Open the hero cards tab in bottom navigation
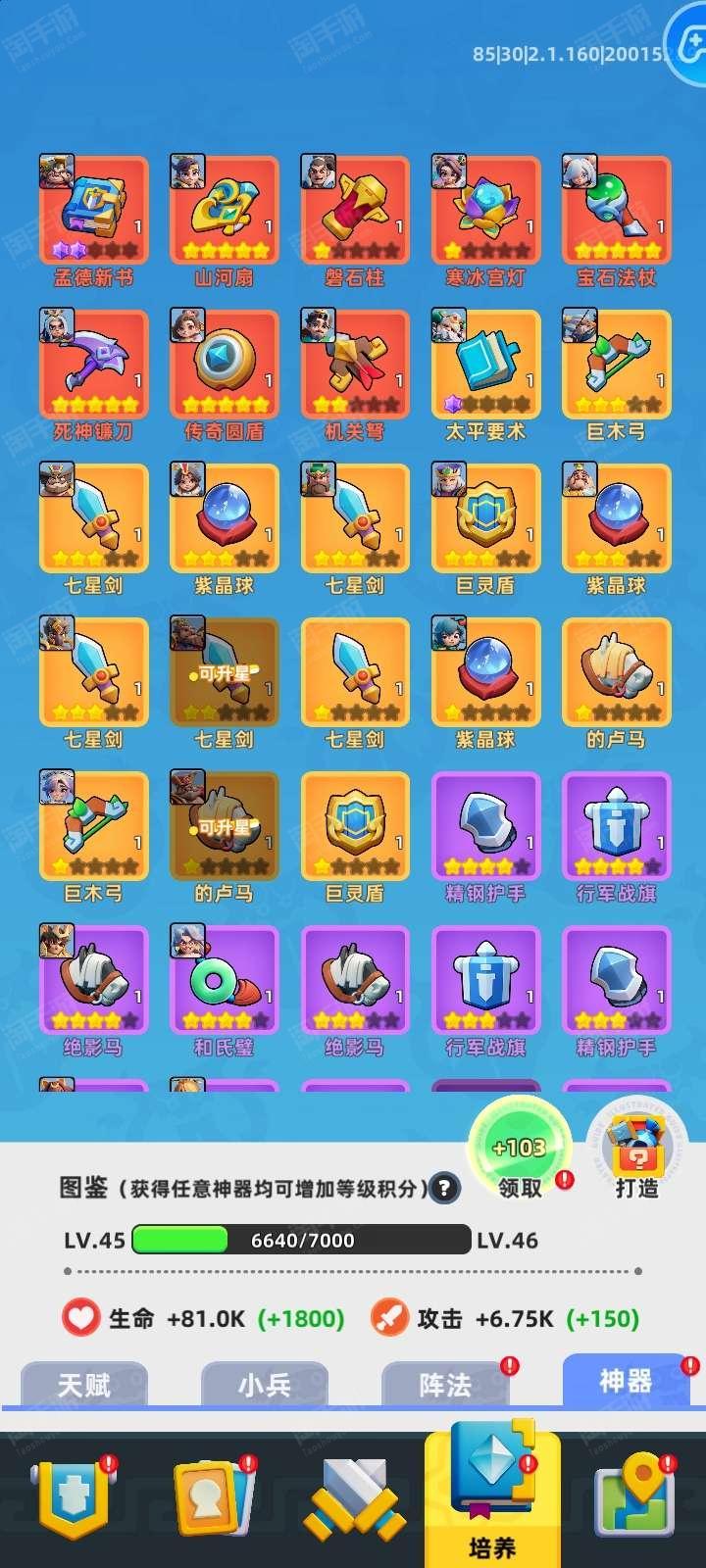706x1568 pixels. tap(213, 1498)
